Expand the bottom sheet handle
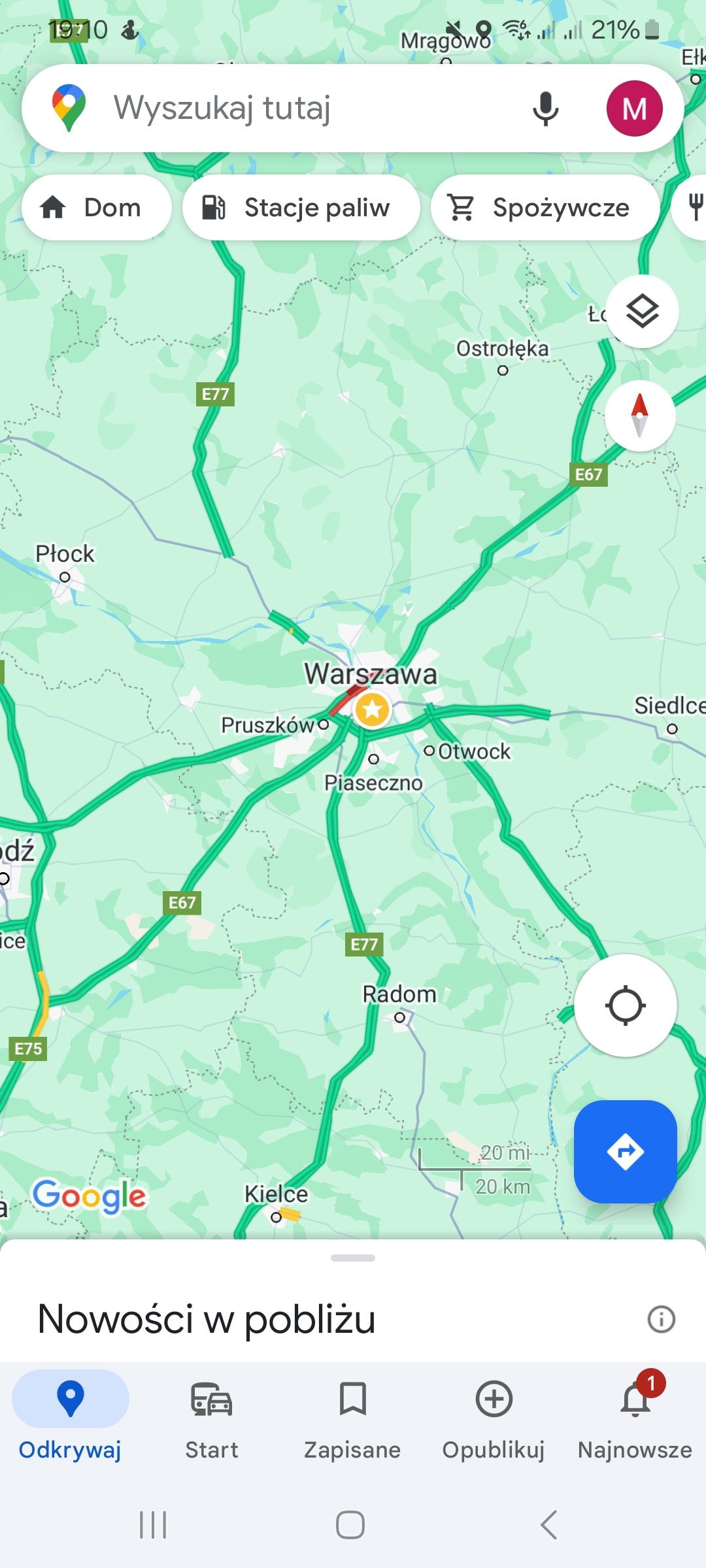The width and height of the screenshot is (706, 1568). (353, 1258)
